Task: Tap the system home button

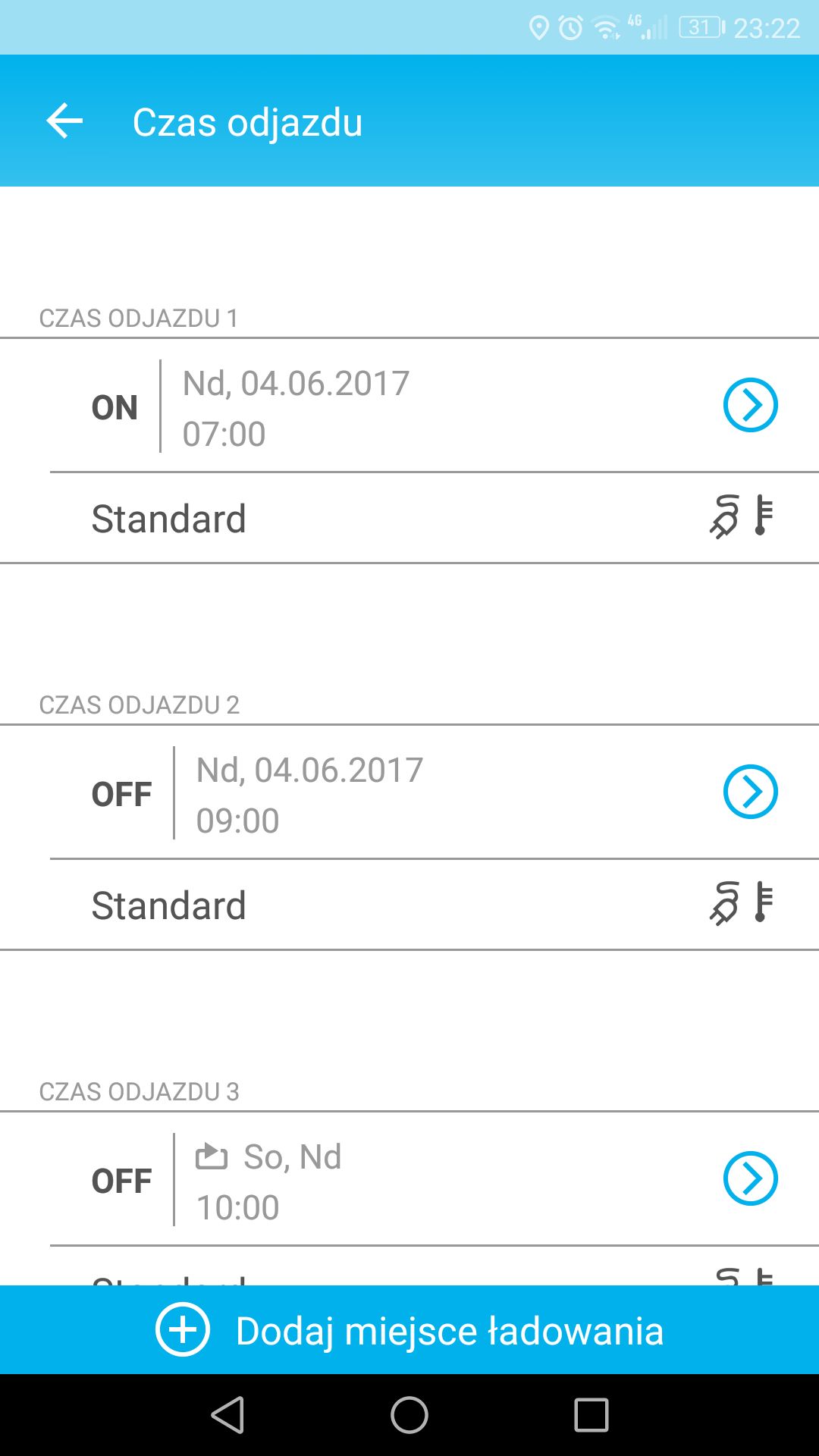Action: tap(409, 1415)
